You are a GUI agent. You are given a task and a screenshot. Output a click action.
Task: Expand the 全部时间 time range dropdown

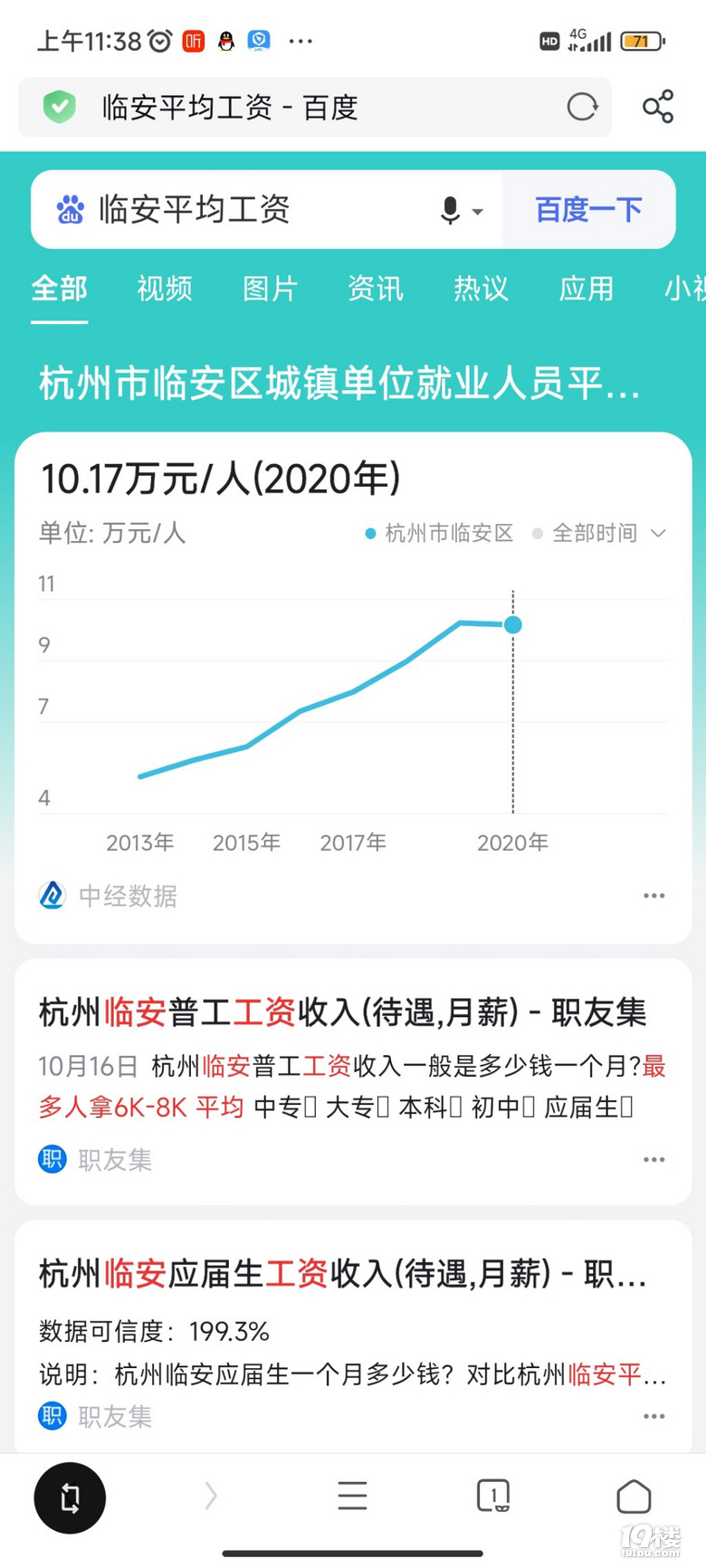608,533
